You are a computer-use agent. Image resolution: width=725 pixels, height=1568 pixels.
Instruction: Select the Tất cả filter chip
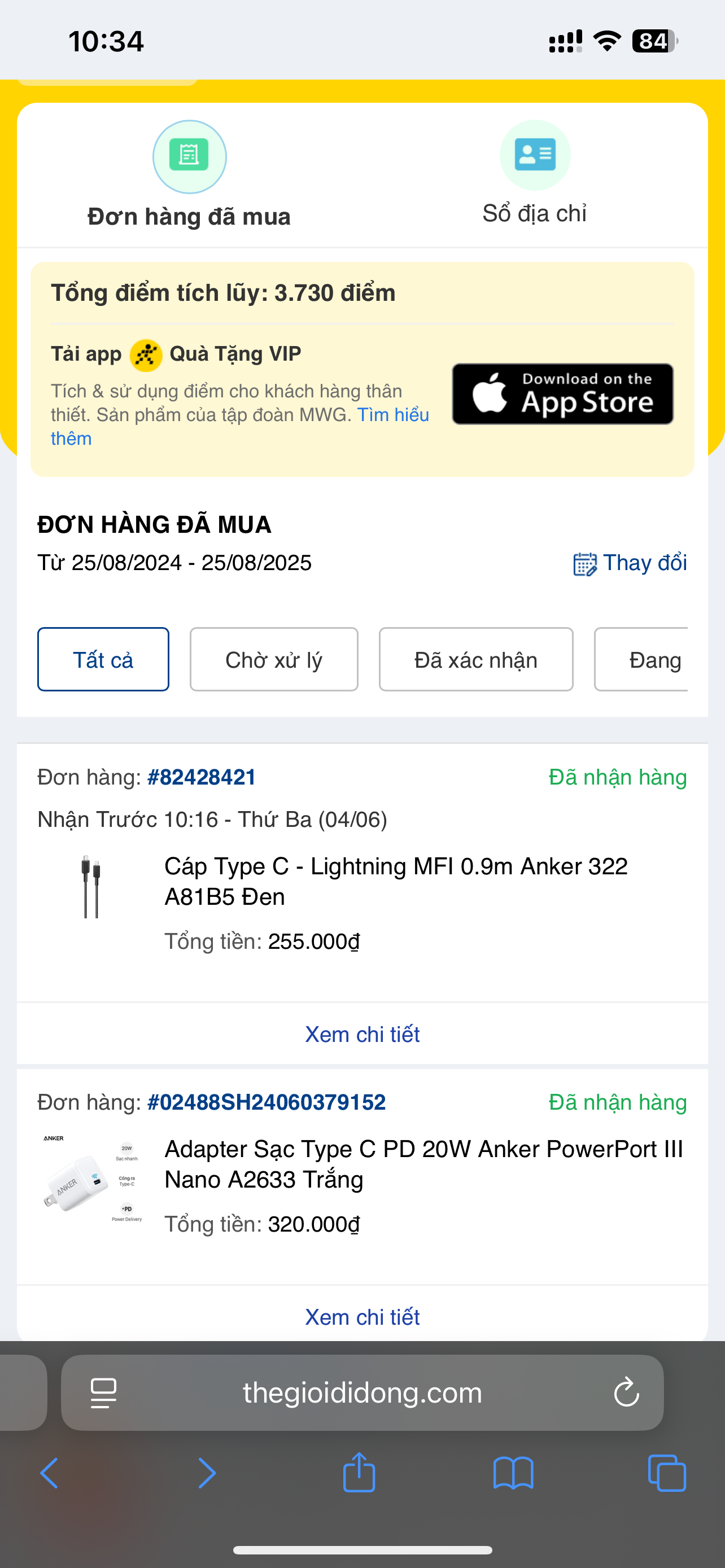click(x=103, y=659)
